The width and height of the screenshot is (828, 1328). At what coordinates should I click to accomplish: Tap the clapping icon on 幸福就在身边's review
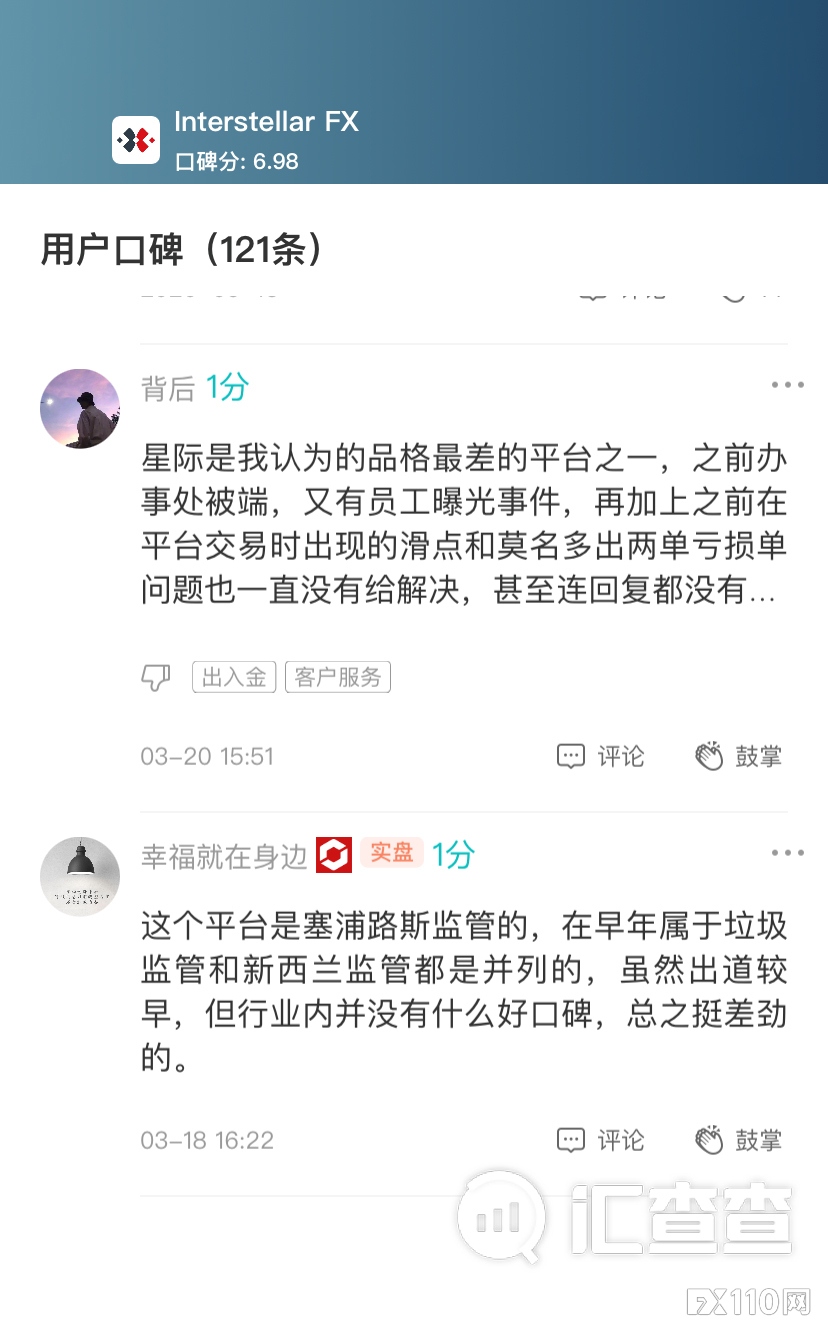point(711,1140)
